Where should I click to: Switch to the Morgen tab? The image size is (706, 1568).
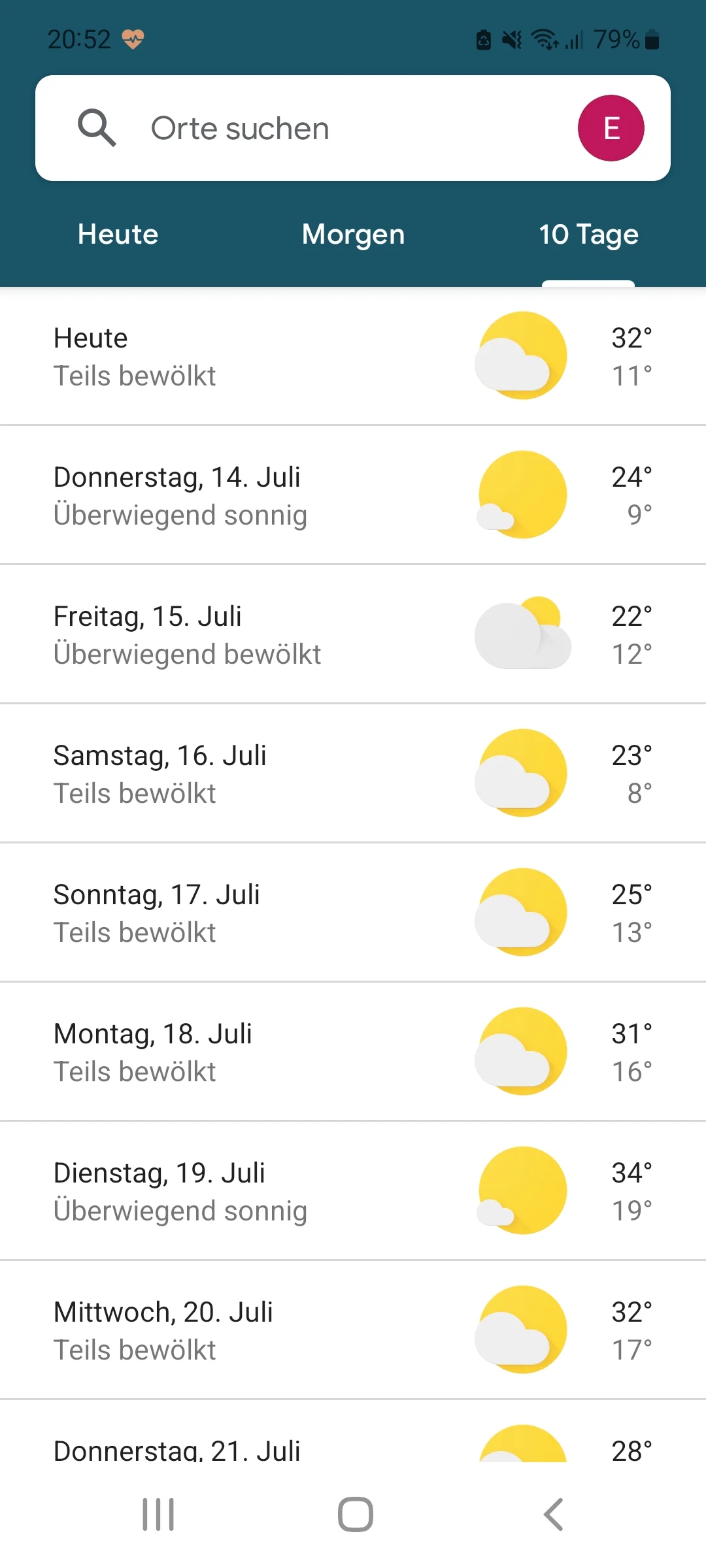tap(352, 234)
